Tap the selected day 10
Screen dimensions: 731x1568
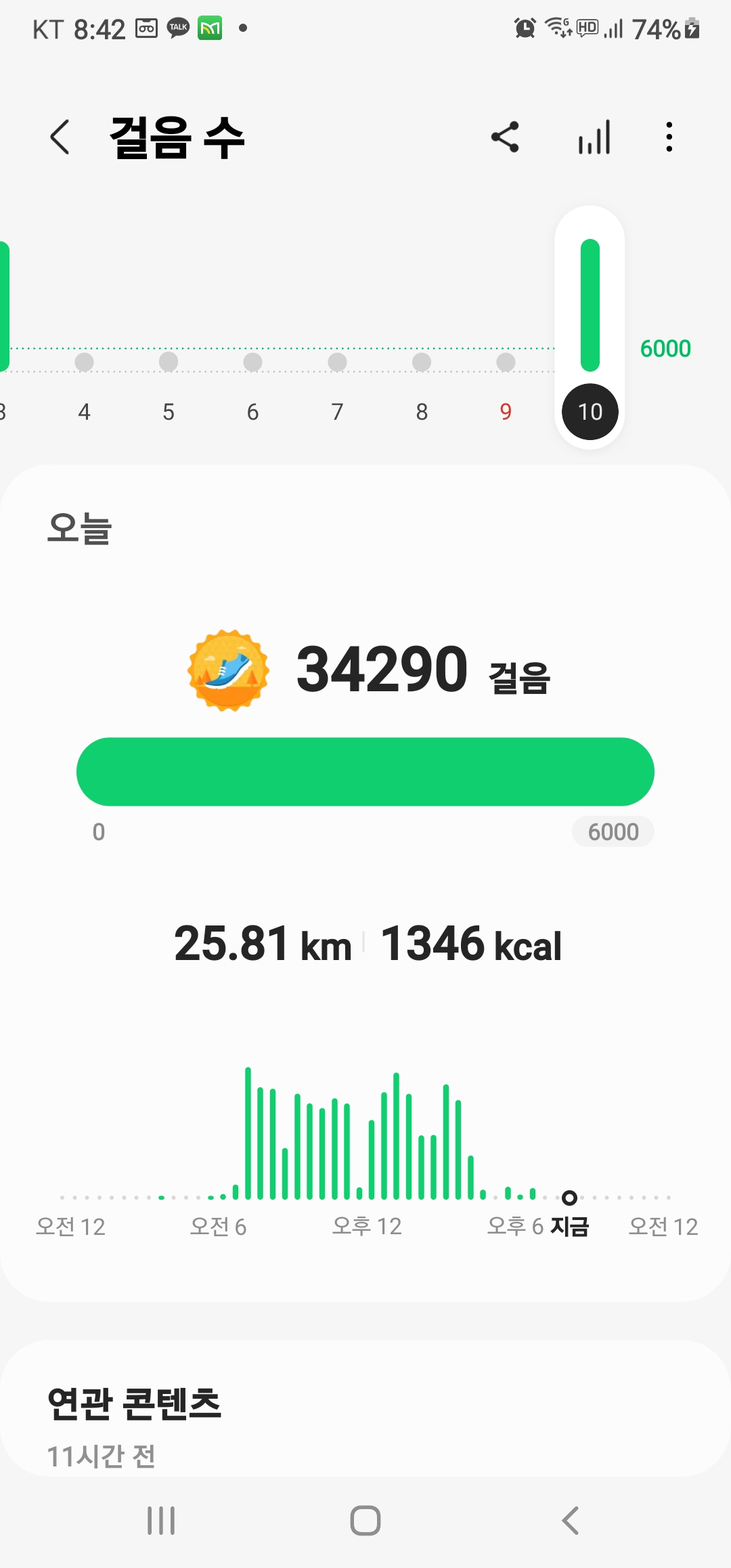pos(590,411)
